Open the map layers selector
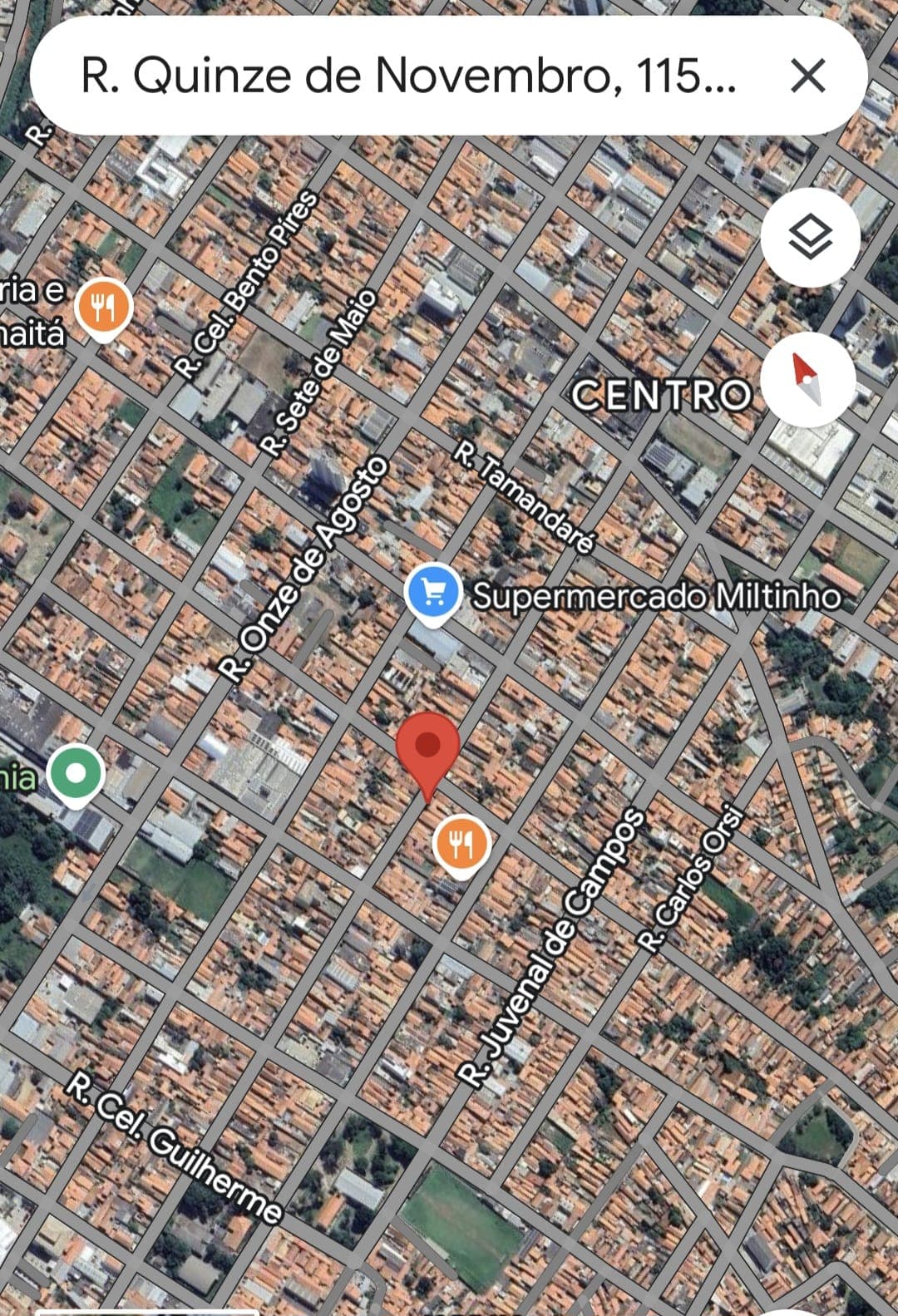Viewport: 898px width, 1316px height. (x=808, y=239)
